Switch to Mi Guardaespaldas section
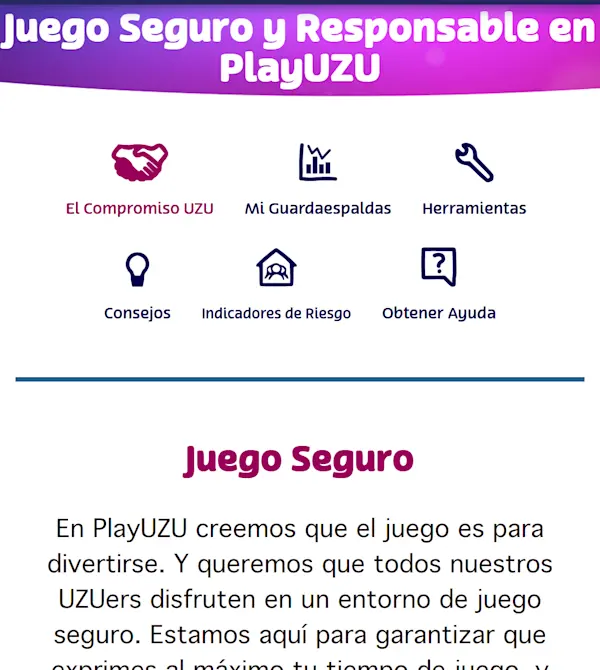The width and height of the screenshot is (600, 670). coord(317,180)
